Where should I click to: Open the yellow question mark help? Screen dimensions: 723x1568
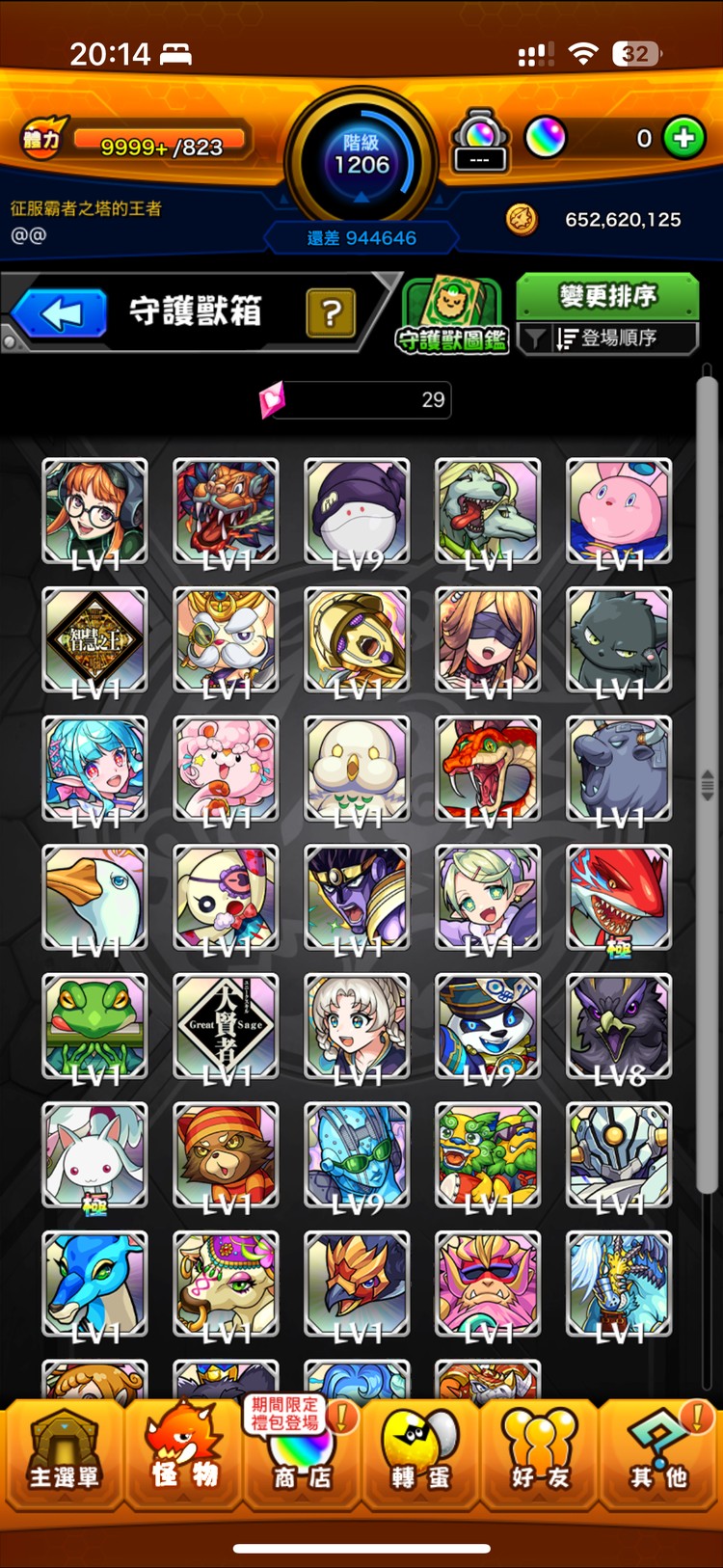[331, 312]
